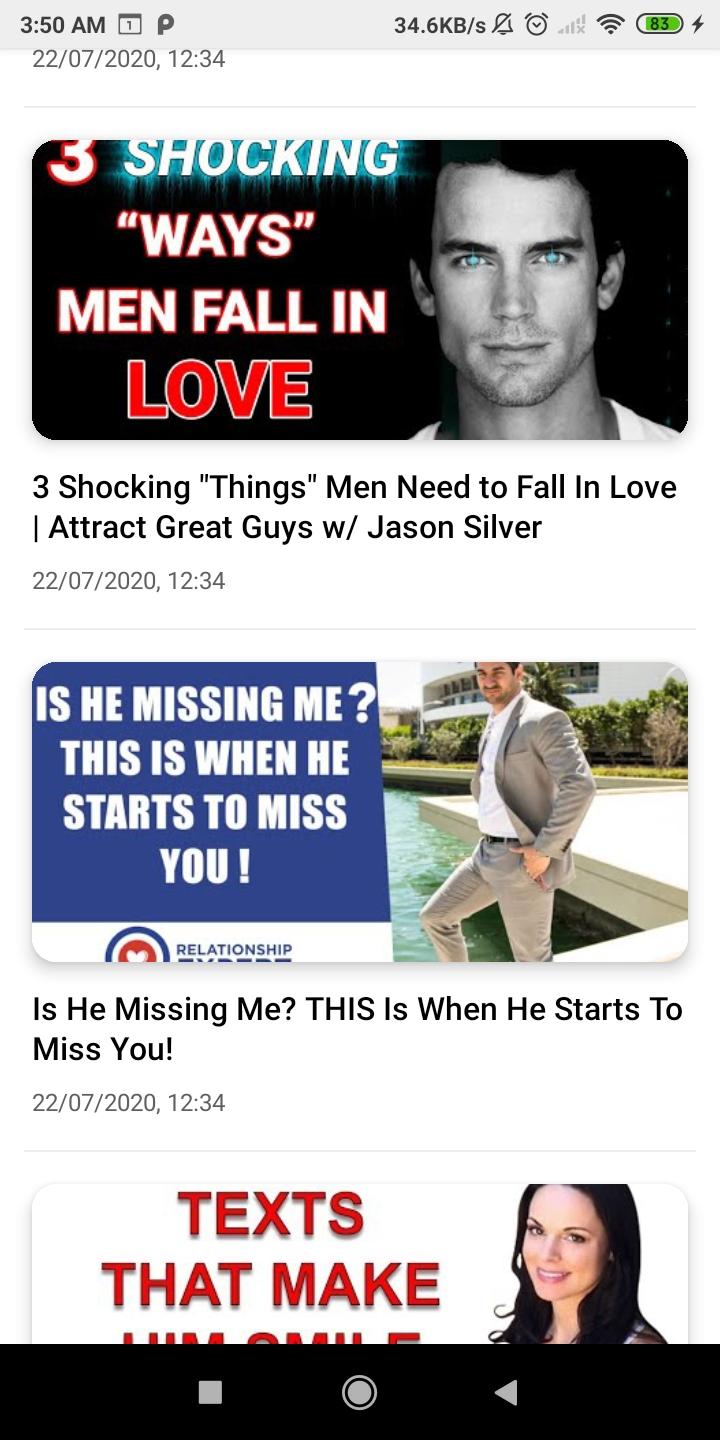Open the "Is He Missing Me" thumbnail
This screenshot has width=720, height=1440.
tap(360, 811)
